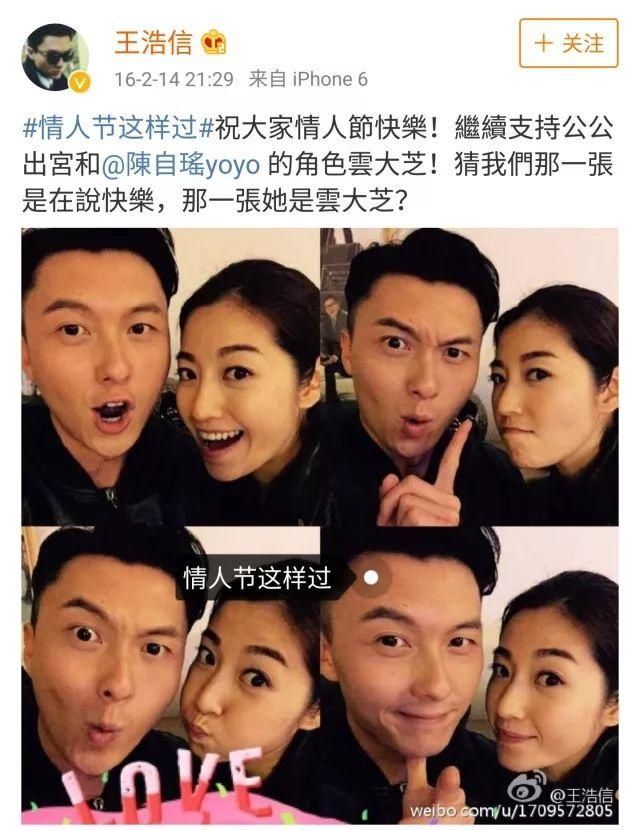Follow 王浩信 with the 关注 button

pyautogui.click(x=570, y=44)
